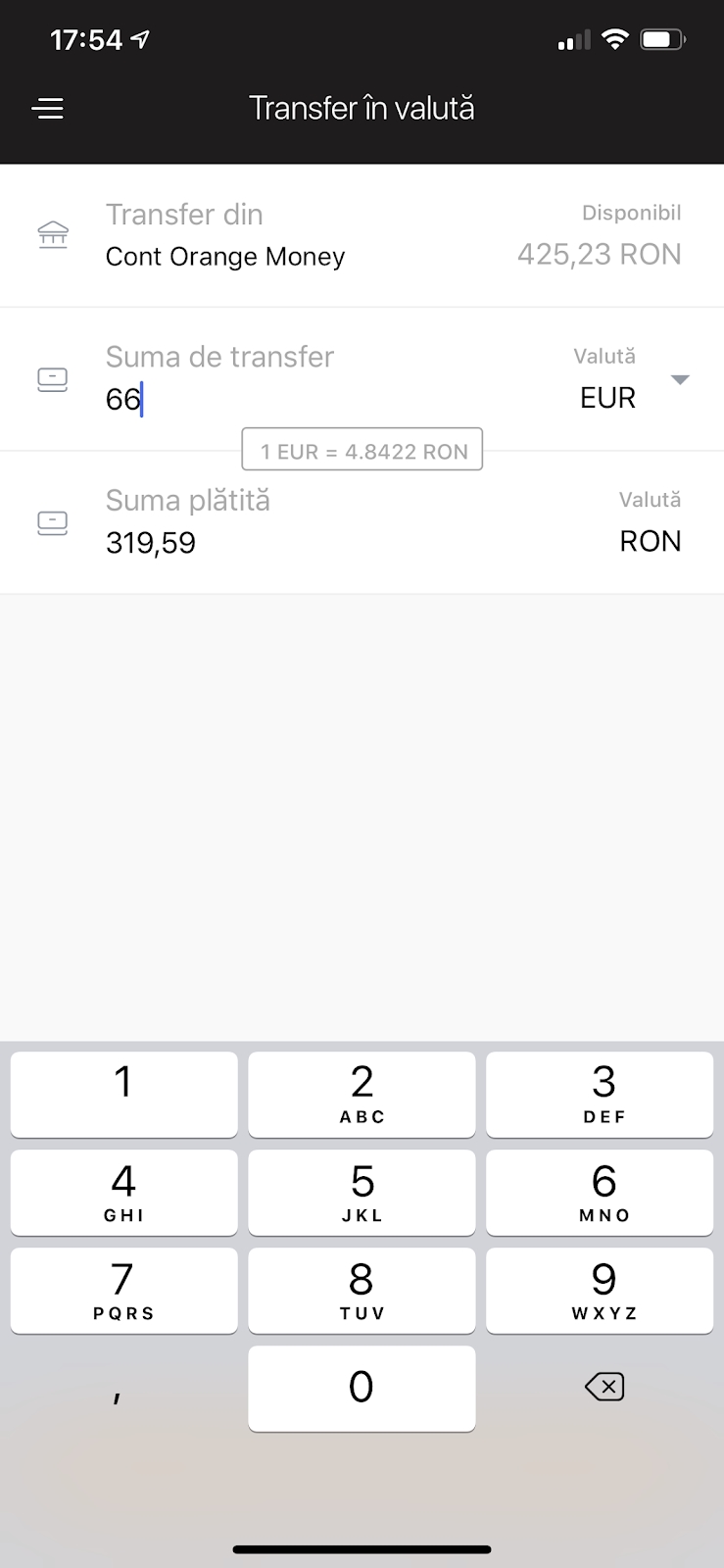This screenshot has height=1568, width=724.
Task: Edit the Suma plătită amount field
Action: (294, 542)
